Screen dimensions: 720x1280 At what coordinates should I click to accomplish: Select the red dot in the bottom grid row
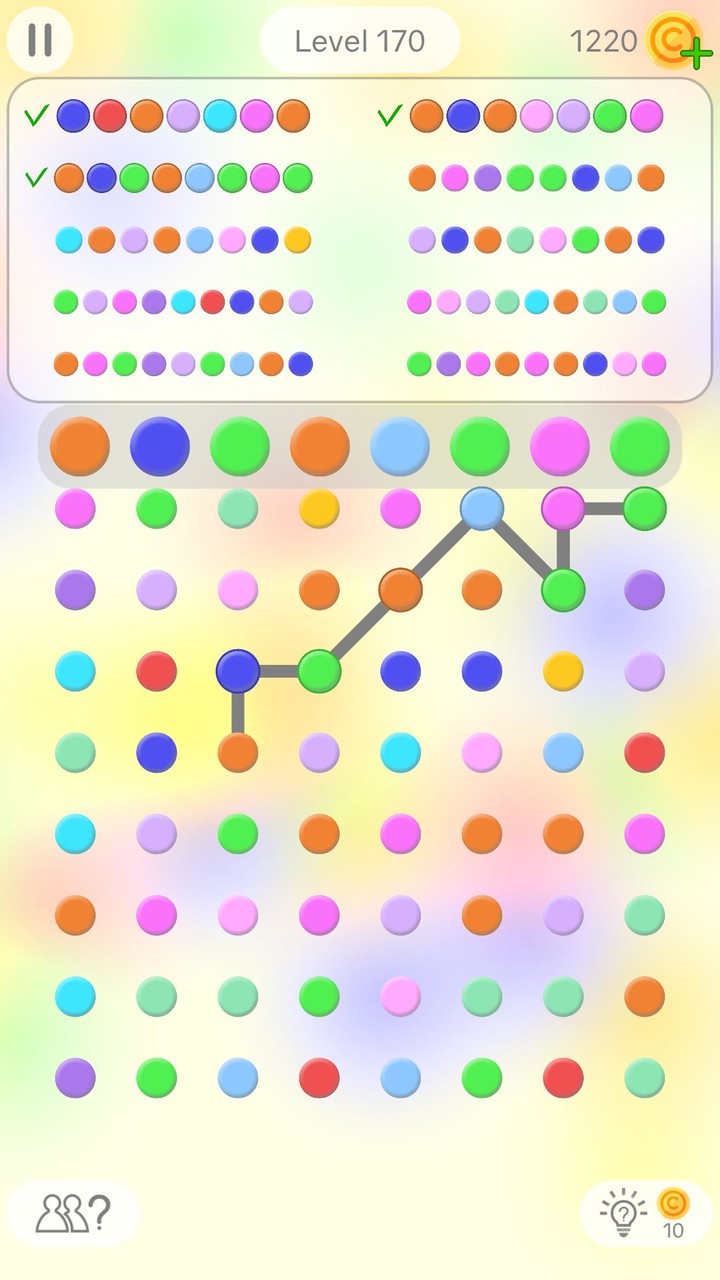[x=319, y=1078]
